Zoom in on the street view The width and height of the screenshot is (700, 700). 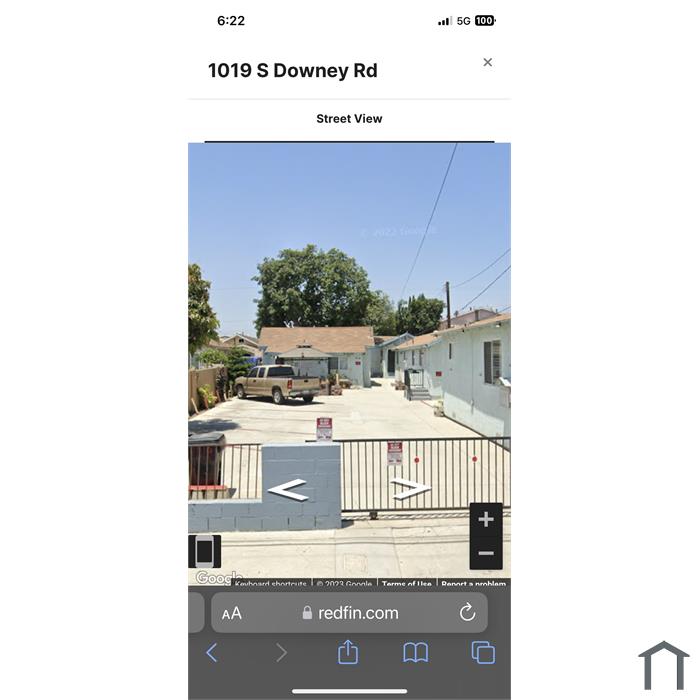[486, 519]
